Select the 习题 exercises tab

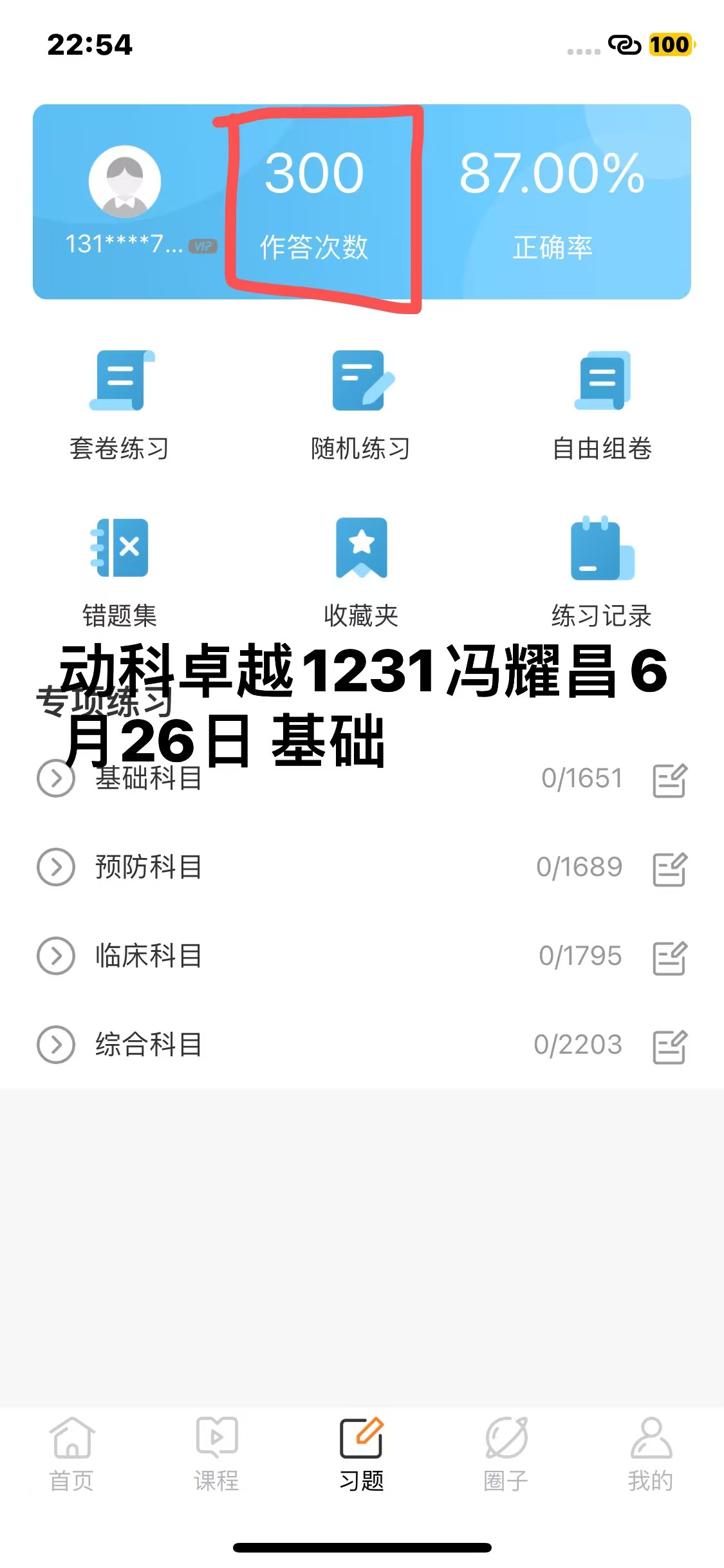click(x=362, y=1455)
